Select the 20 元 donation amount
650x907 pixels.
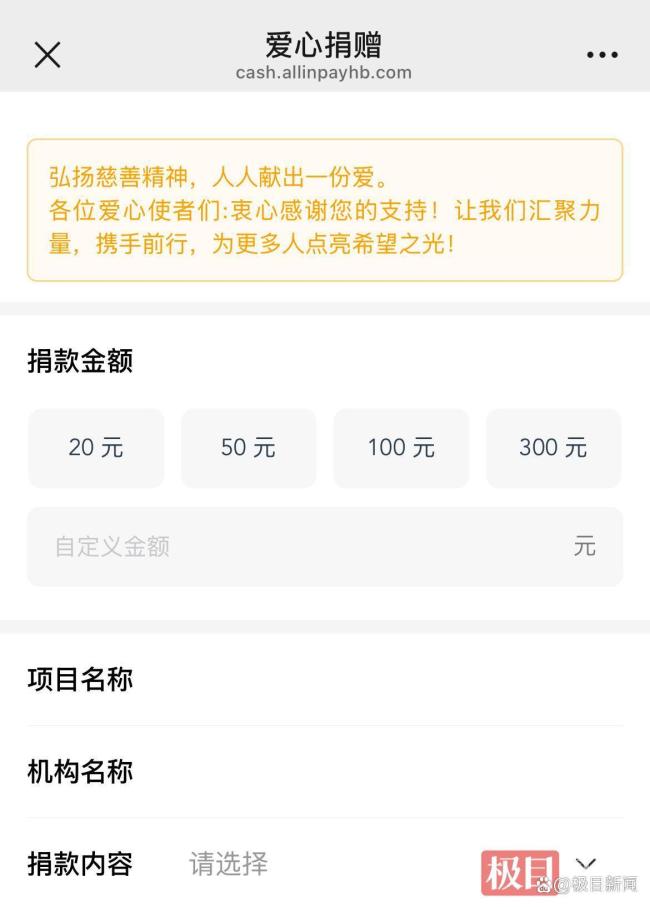[96, 448]
